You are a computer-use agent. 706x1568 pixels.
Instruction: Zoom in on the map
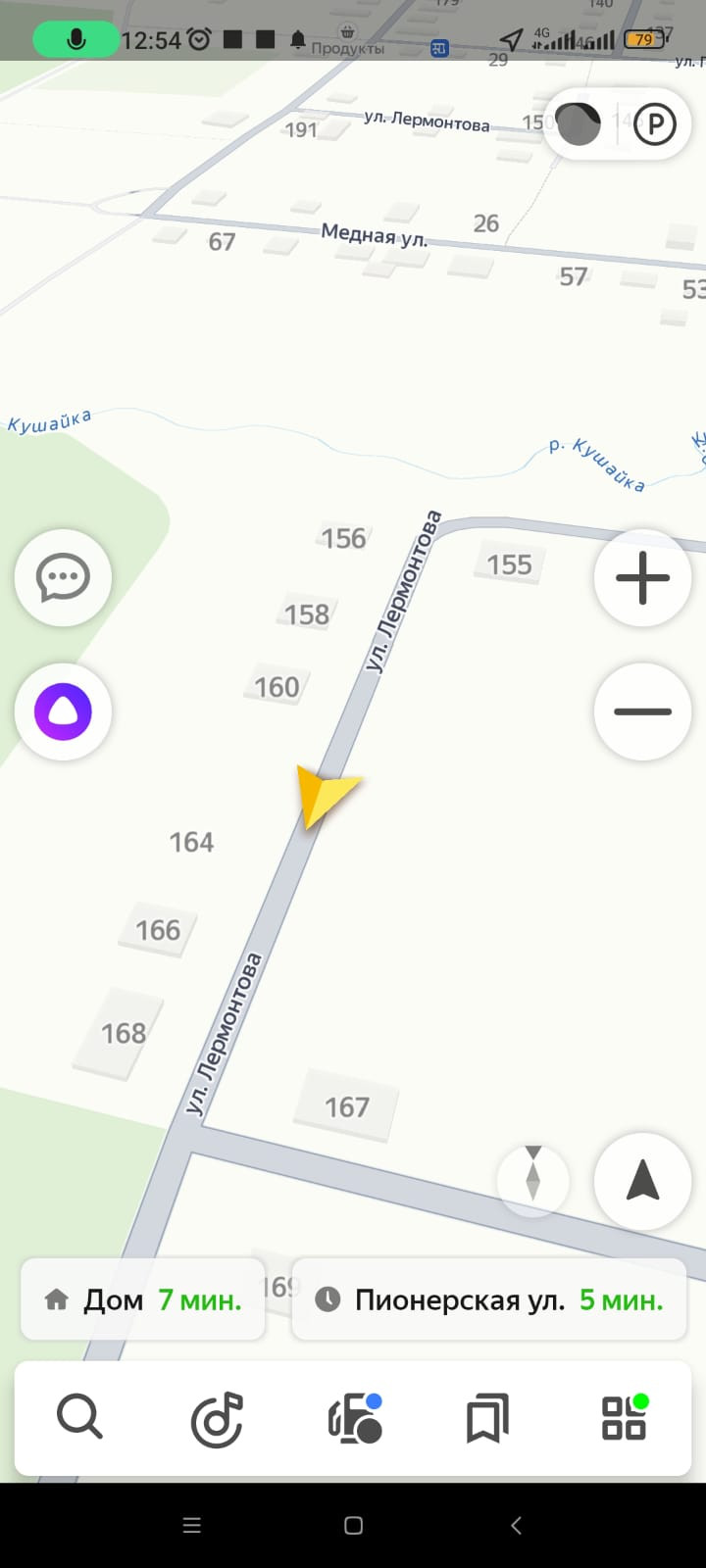click(x=642, y=577)
